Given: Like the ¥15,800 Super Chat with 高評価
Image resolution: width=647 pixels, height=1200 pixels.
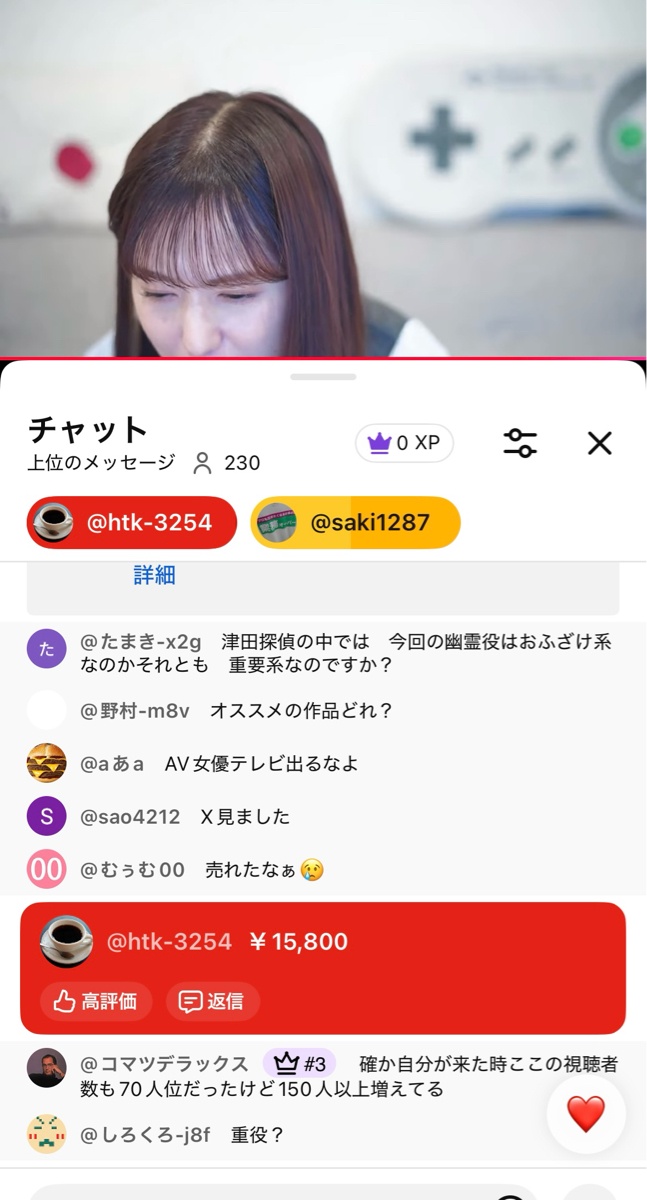Looking at the screenshot, I should click(x=96, y=1001).
